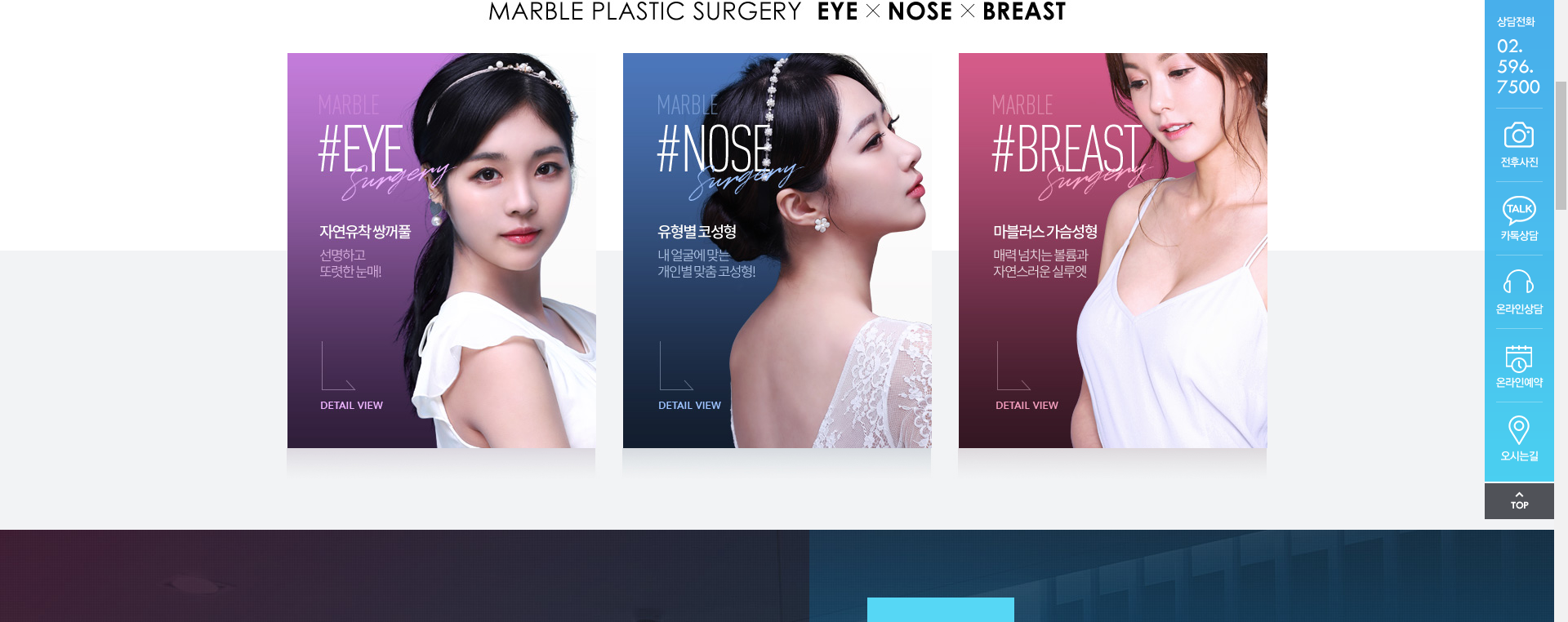The width and height of the screenshot is (1568, 622).
Task: Open 온라인상담 online consultation
Action: [1518, 291]
